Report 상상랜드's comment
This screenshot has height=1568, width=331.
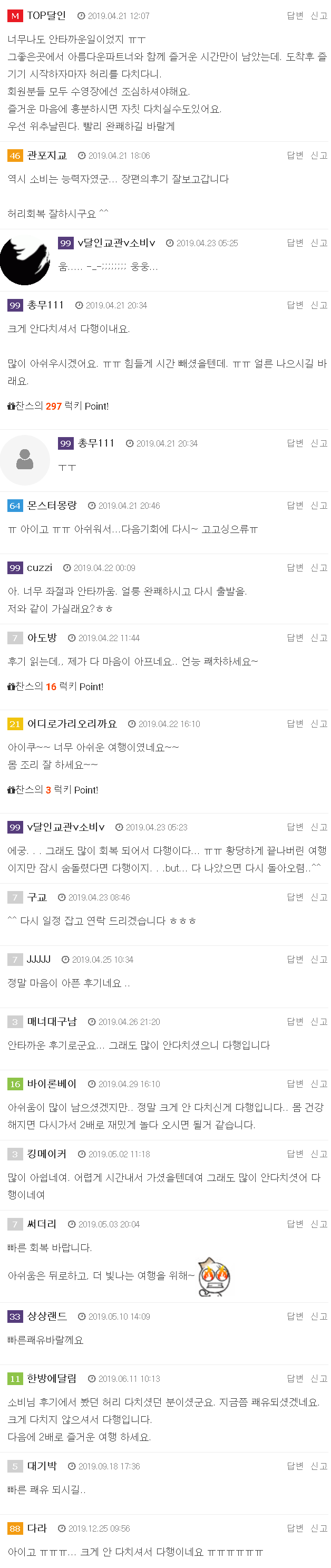tap(319, 1316)
